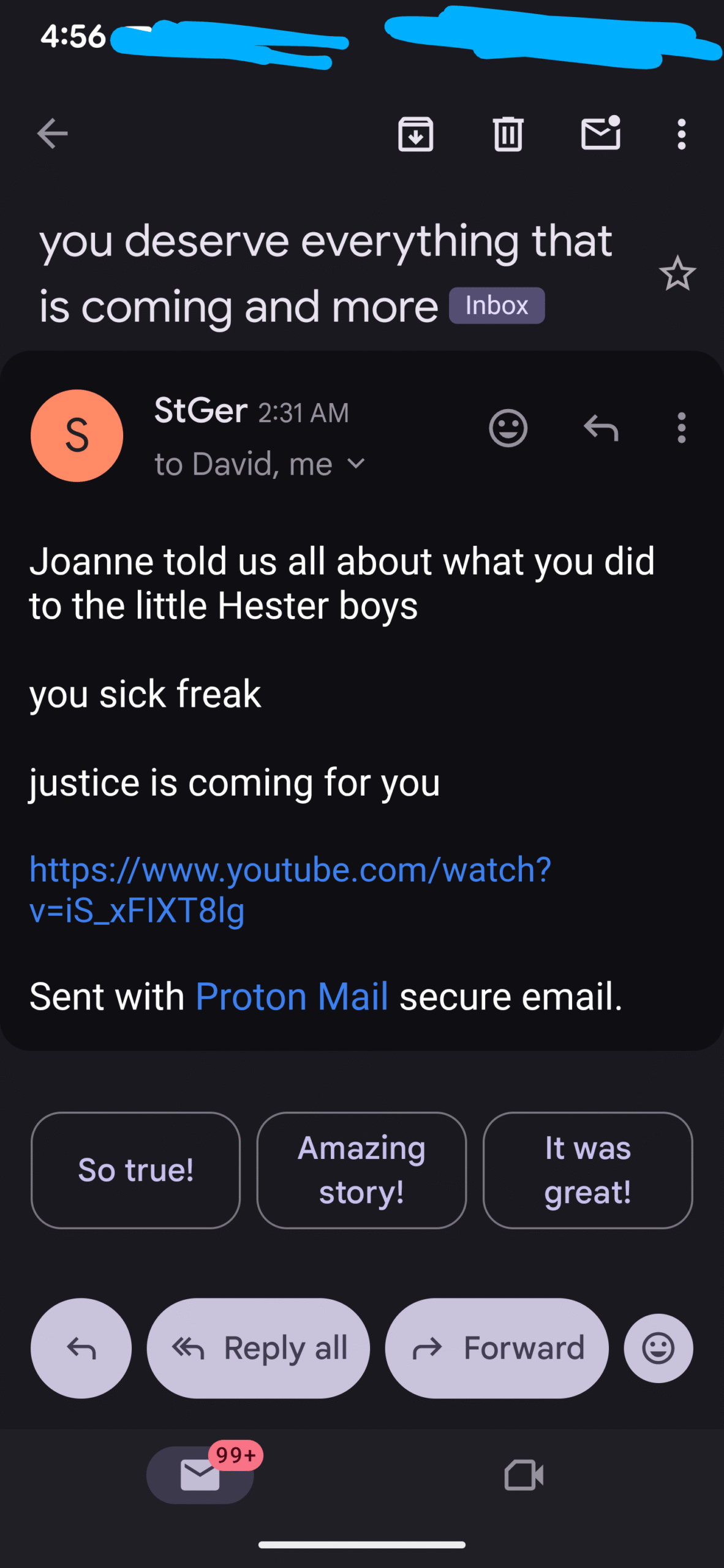Open the message options menu for StGer's email
This screenshot has width=724, height=1568.
(681, 428)
